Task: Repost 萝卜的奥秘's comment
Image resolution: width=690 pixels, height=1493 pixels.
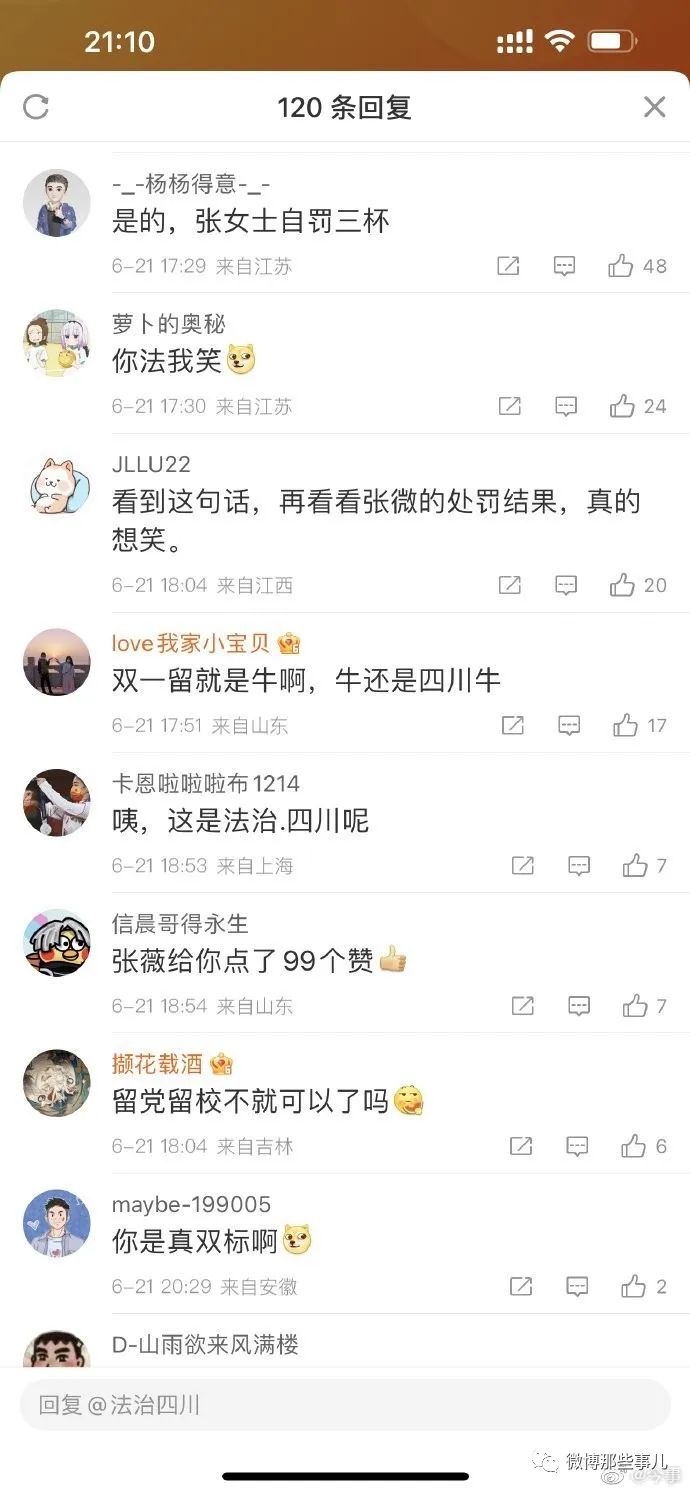Action: point(510,406)
